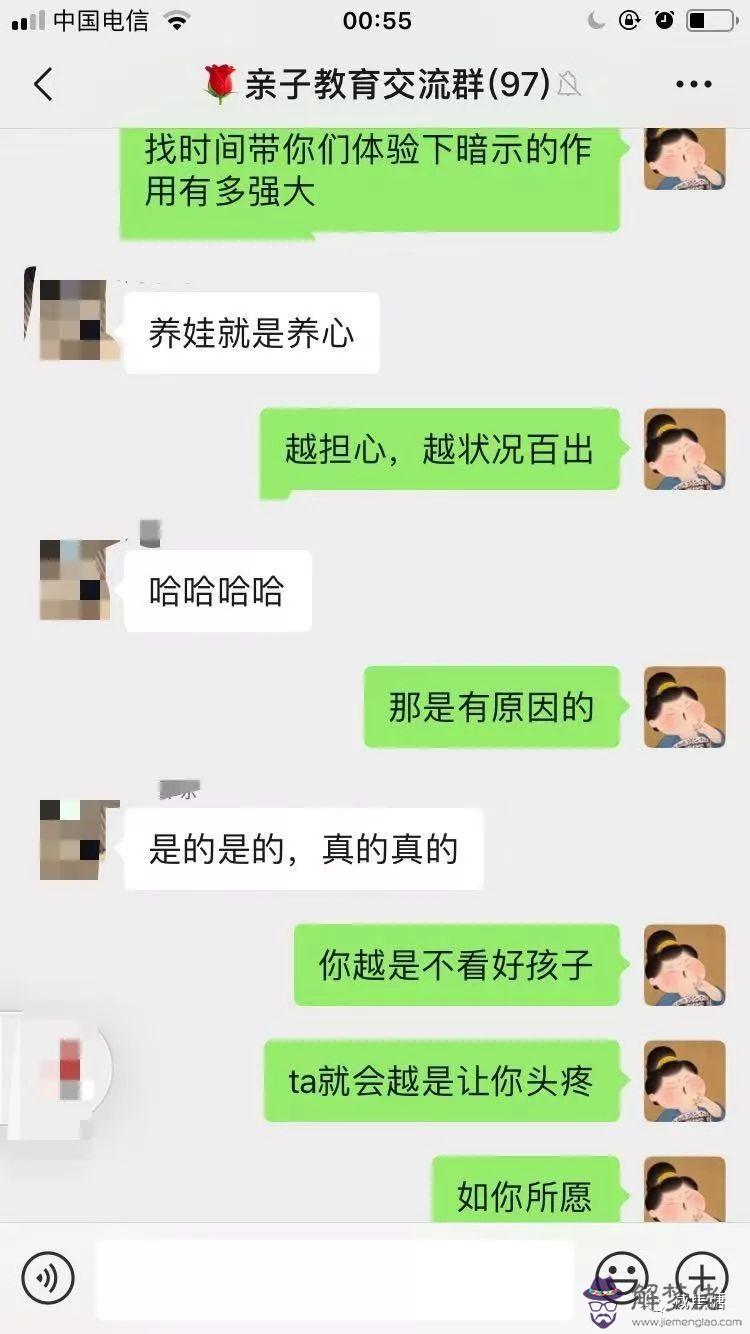Image resolution: width=750 pixels, height=1334 pixels.
Task: Go back from the group chat
Action: [43, 85]
